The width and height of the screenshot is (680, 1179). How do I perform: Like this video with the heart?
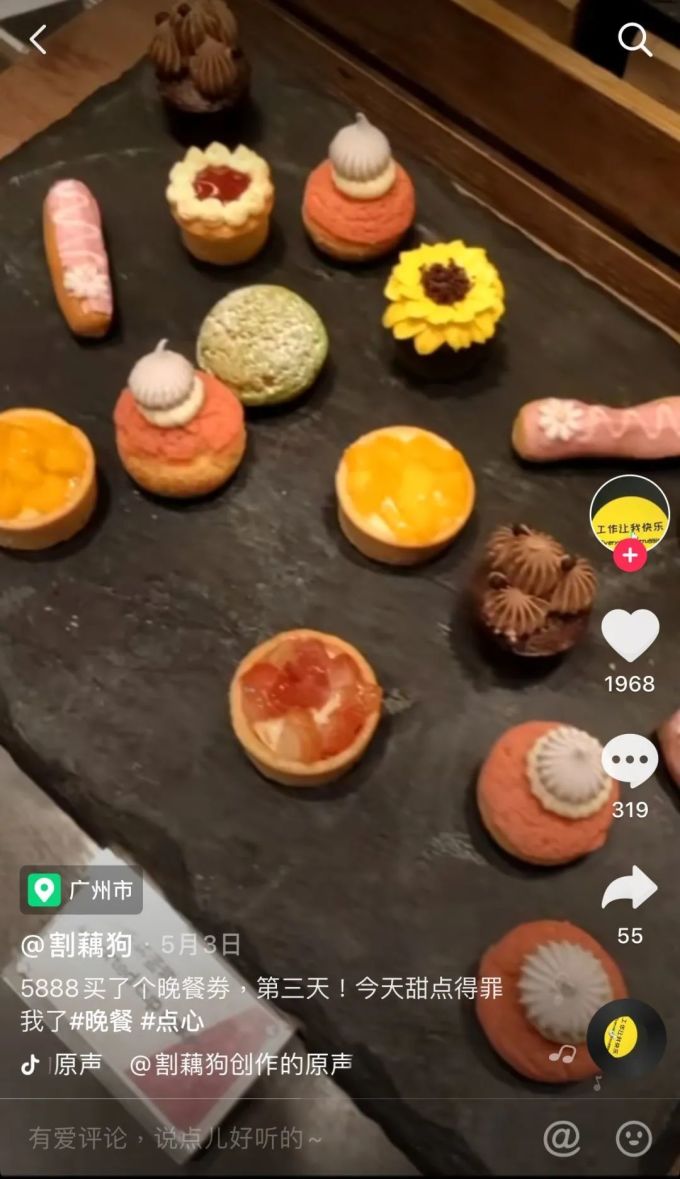(x=630, y=635)
